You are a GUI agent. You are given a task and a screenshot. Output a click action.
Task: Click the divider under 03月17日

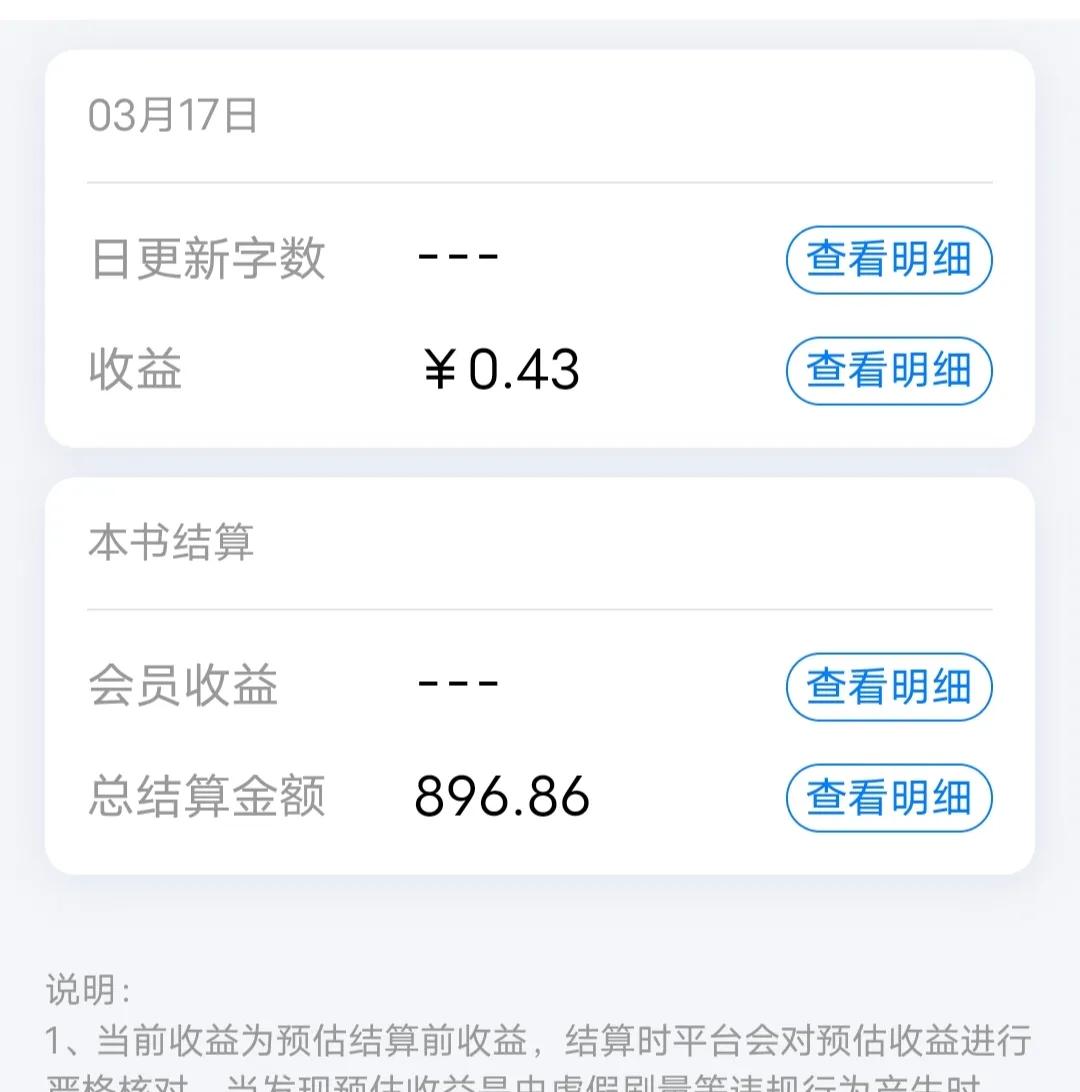(540, 180)
